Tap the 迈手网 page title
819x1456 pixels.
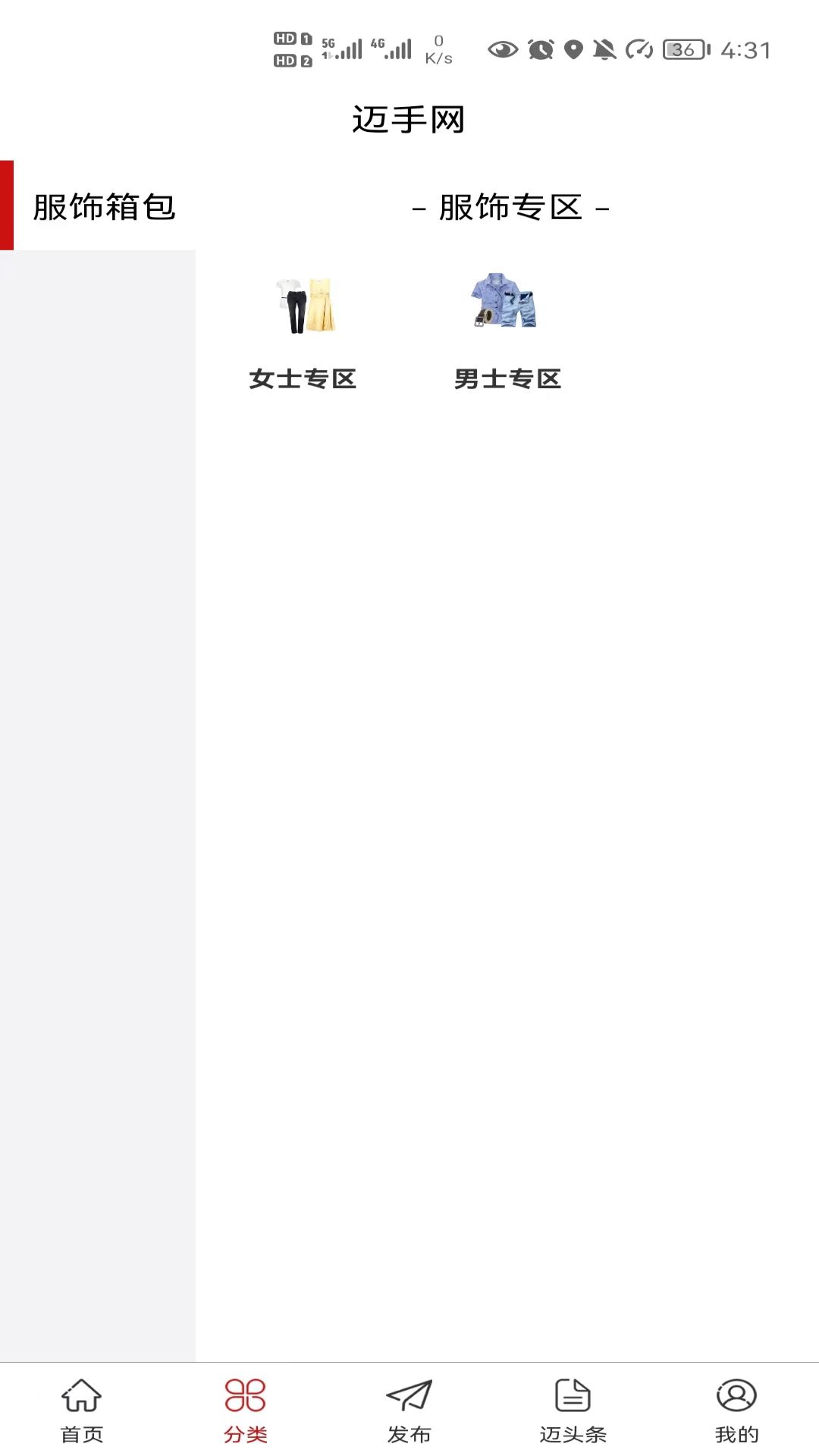coord(409,119)
